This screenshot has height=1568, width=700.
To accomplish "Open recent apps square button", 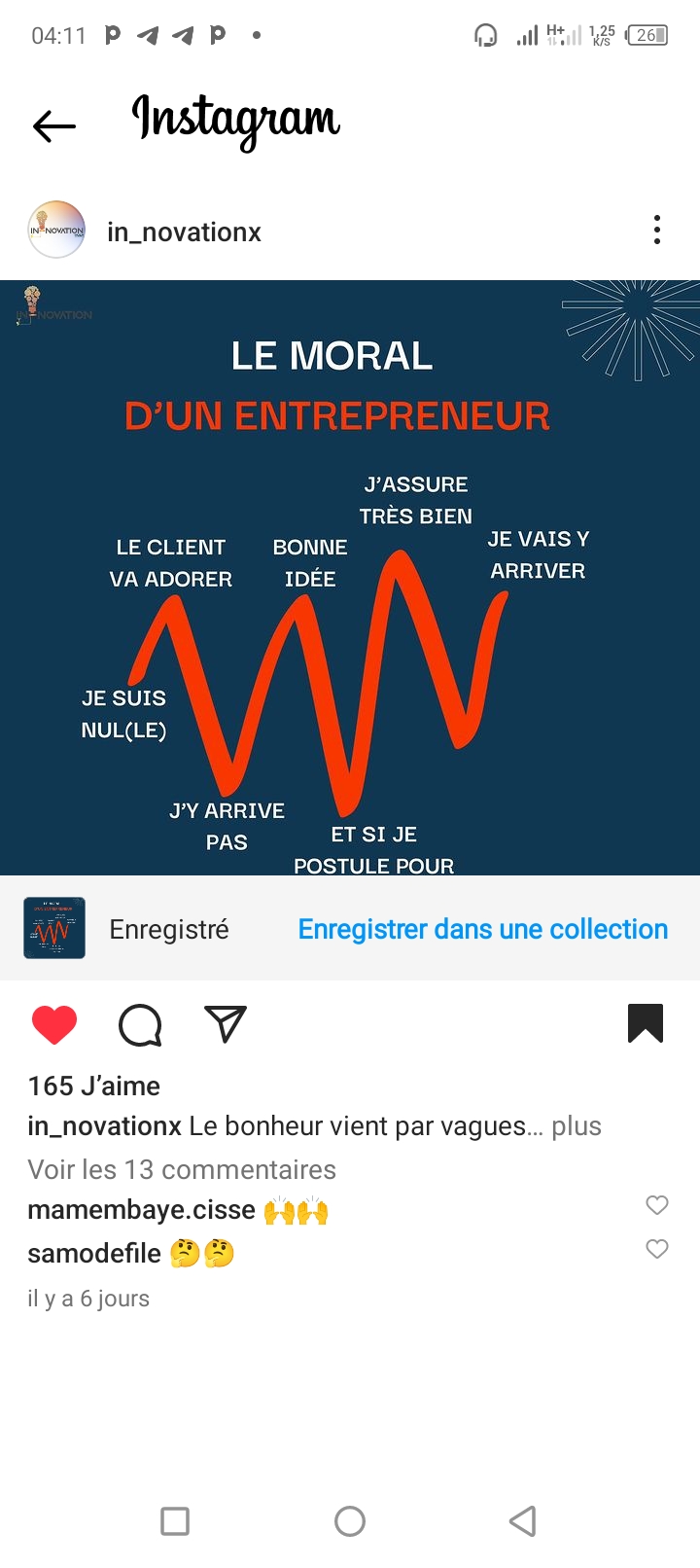I will click(175, 1521).
